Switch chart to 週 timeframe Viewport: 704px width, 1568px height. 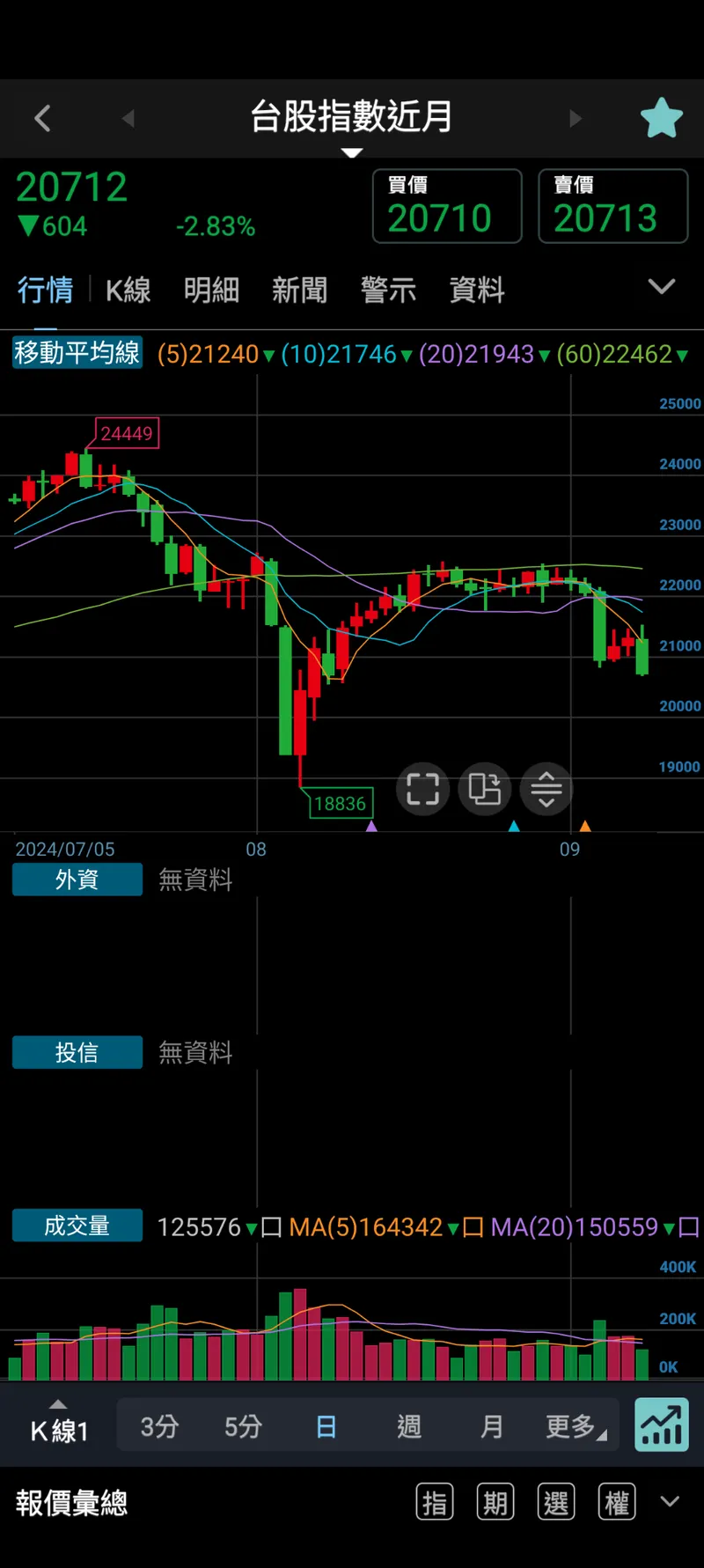click(x=408, y=1426)
